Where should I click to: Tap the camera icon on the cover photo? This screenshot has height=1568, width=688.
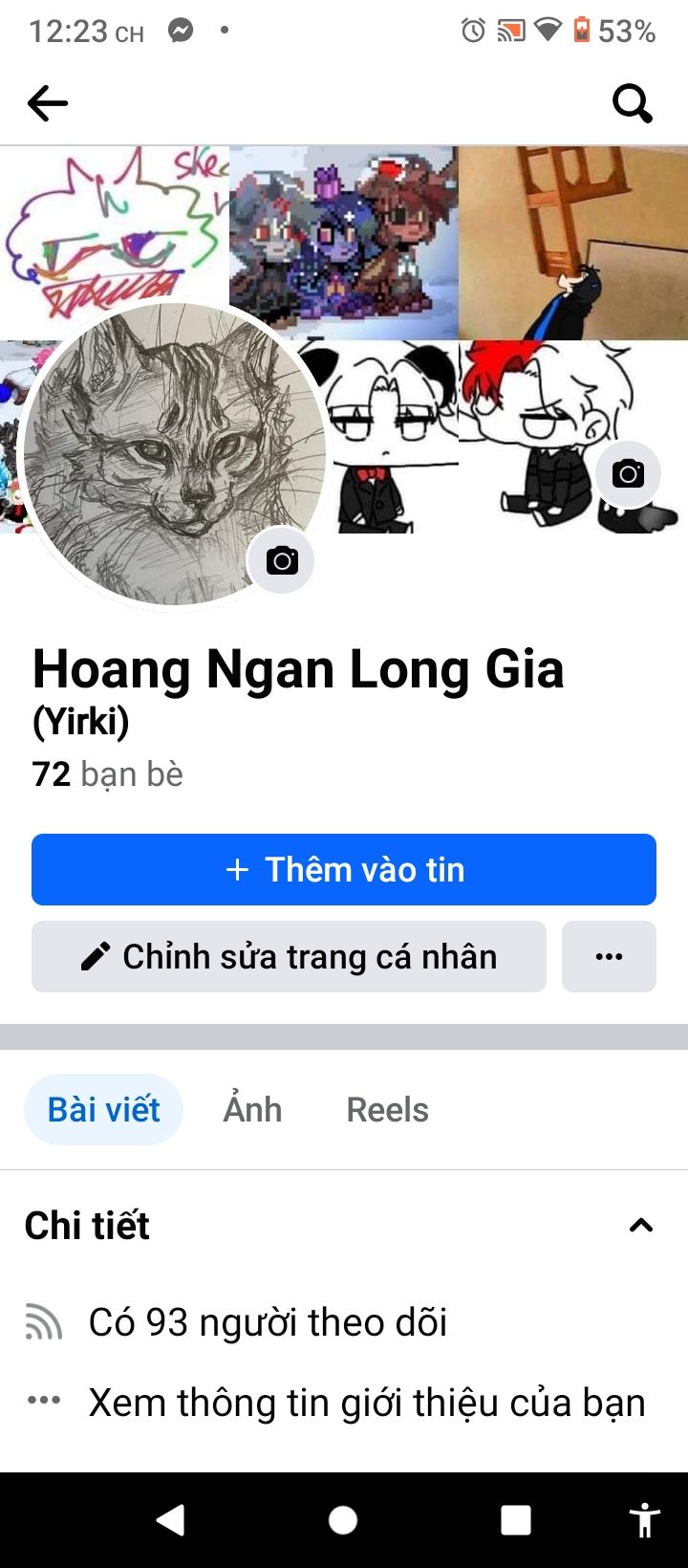click(628, 473)
